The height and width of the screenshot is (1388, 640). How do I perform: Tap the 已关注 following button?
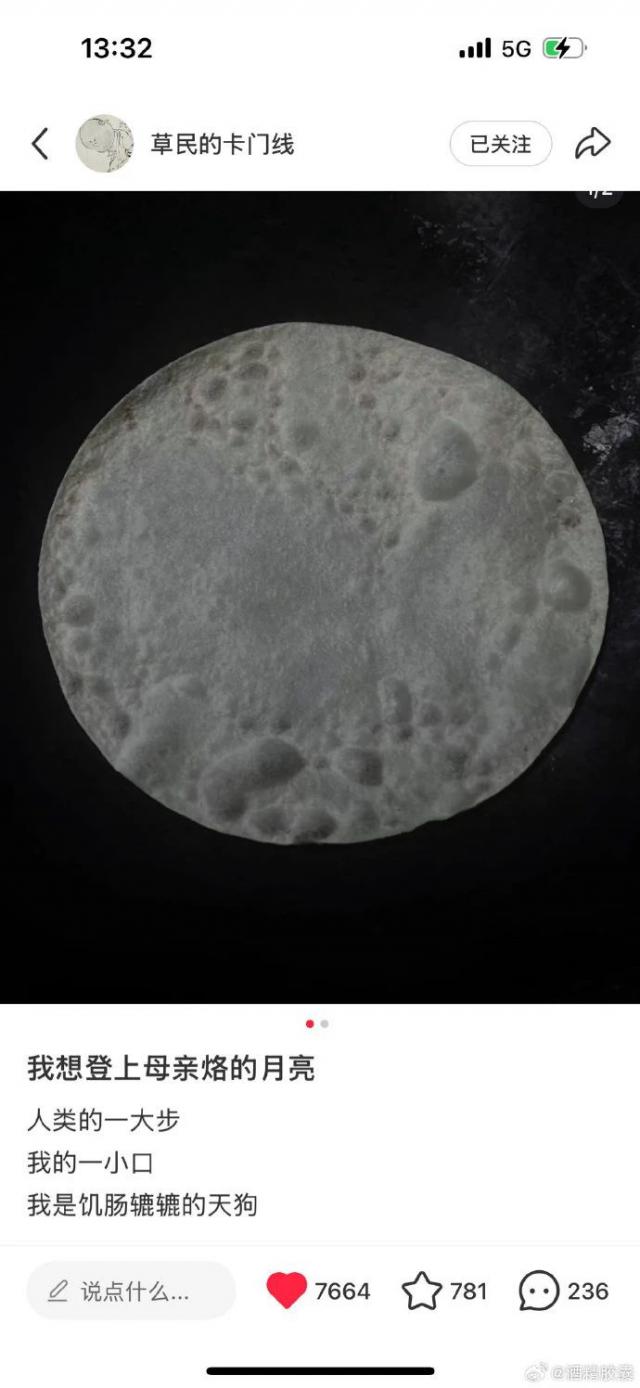(x=500, y=144)
